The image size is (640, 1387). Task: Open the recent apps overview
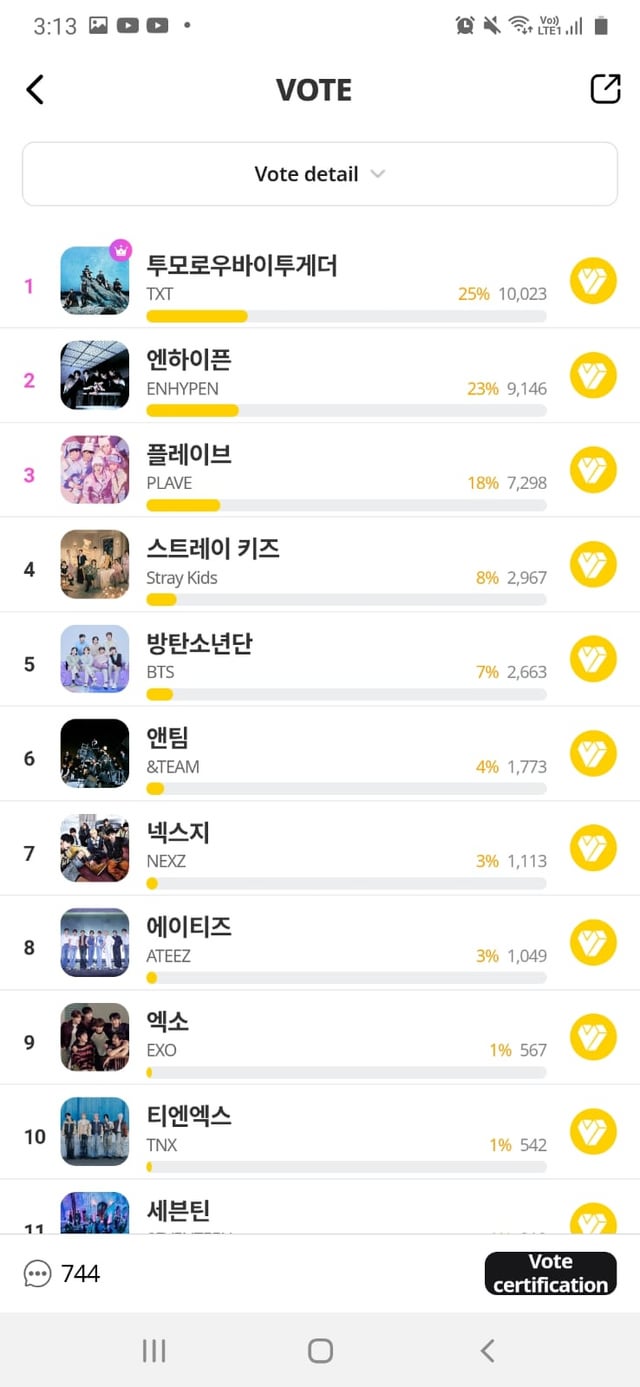(154, 1351)
